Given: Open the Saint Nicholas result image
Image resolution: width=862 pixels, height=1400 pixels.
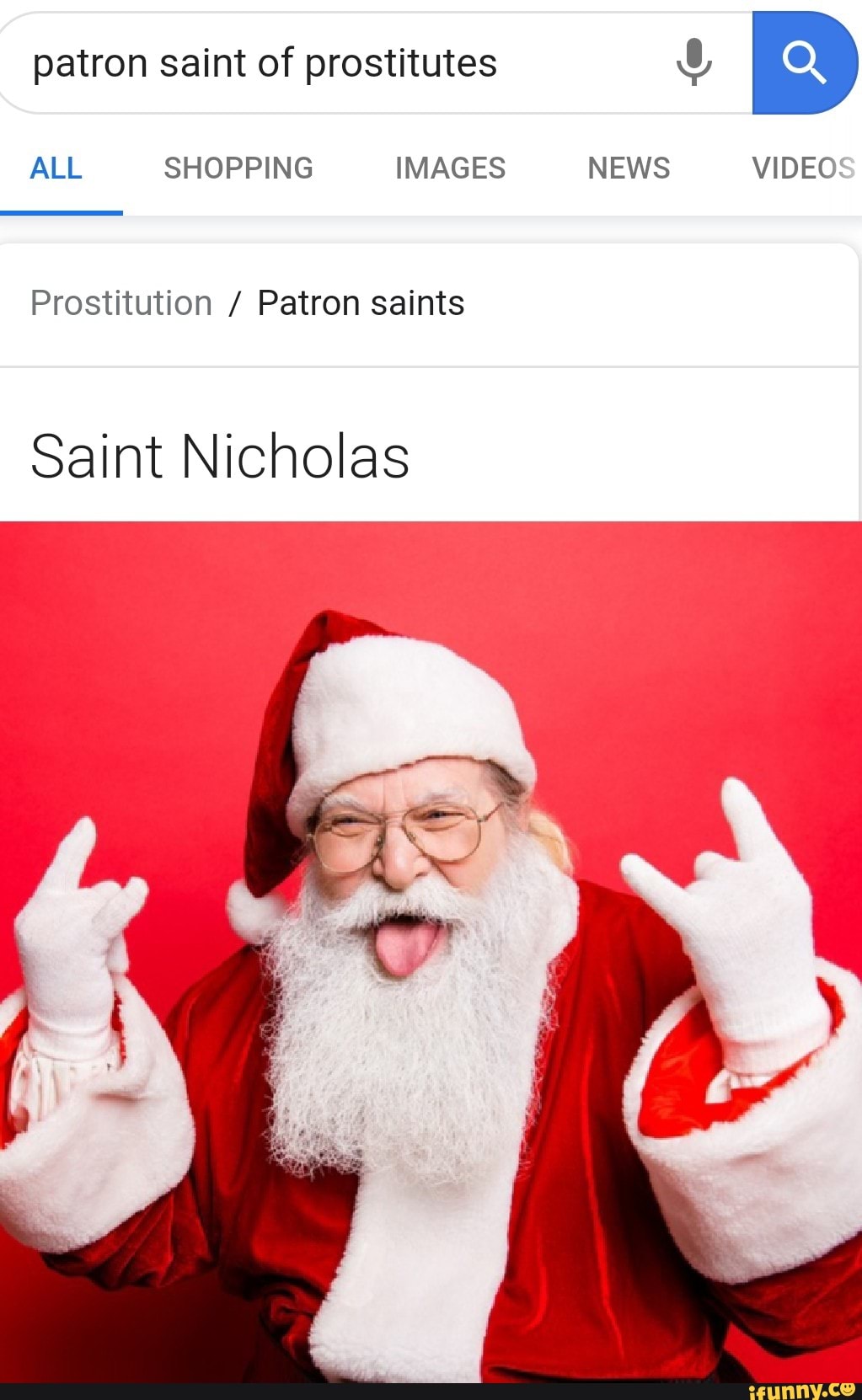Looking at the screenshot, I should click(x=431, y=952).
